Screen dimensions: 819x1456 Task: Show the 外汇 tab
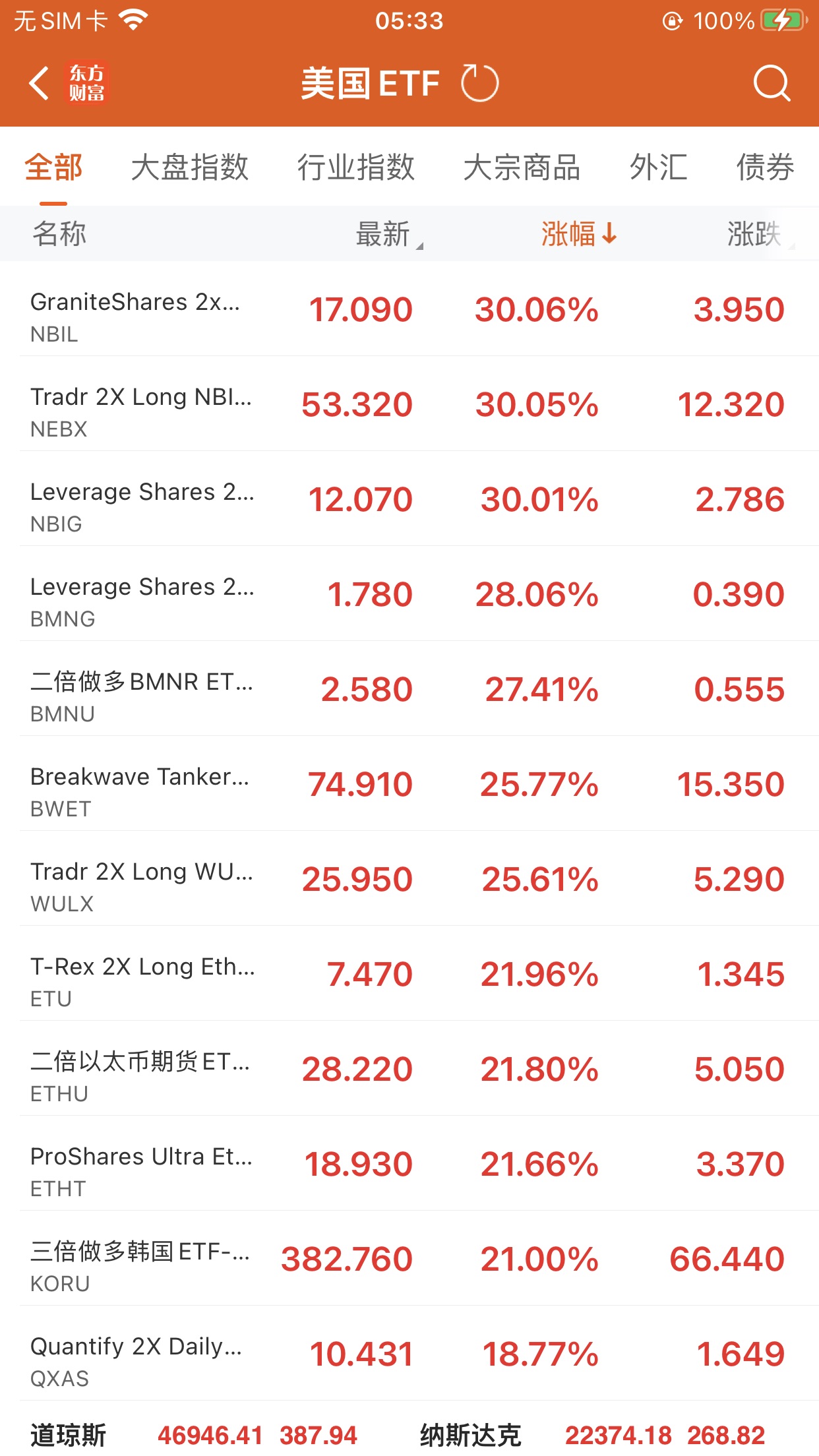click(658, 167)
